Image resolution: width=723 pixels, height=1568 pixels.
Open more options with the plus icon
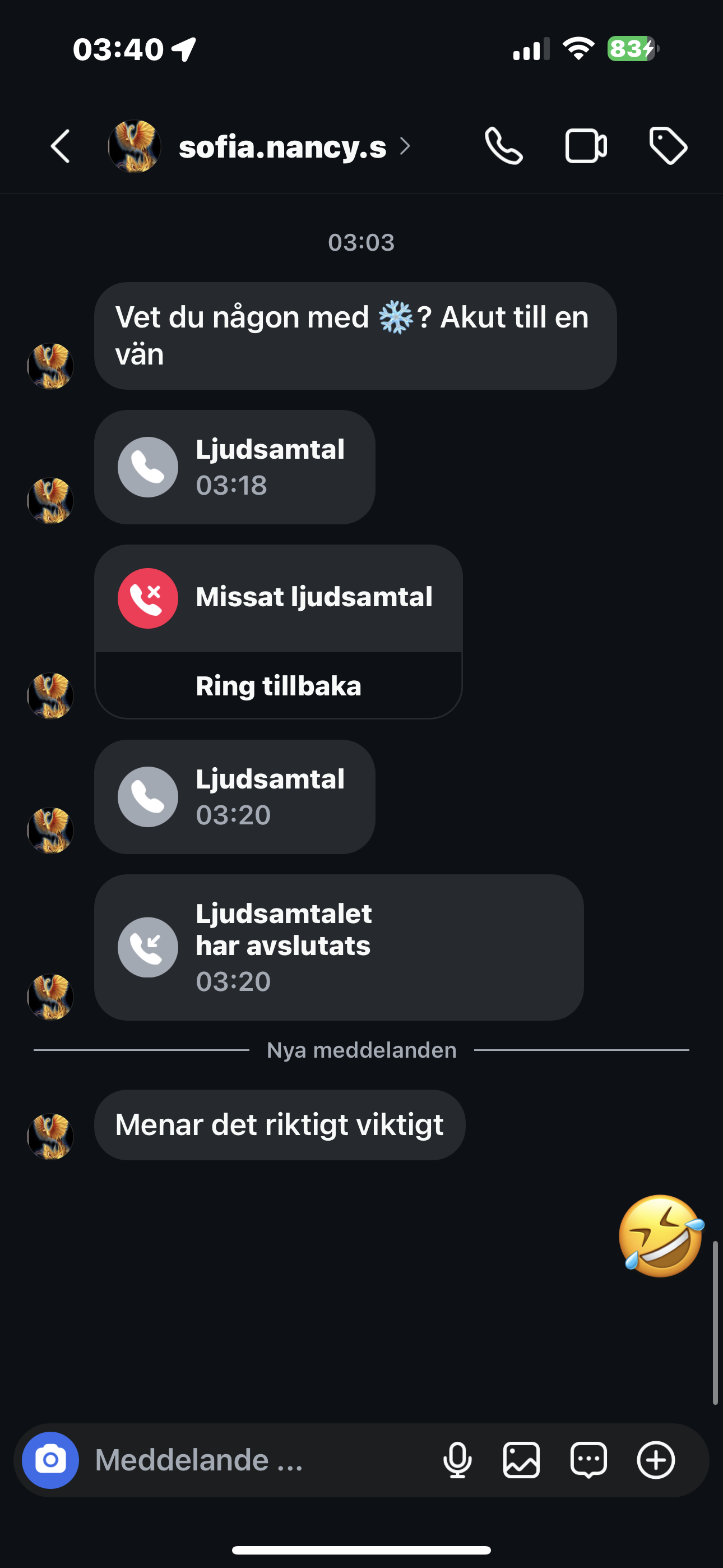point(655,1460)
